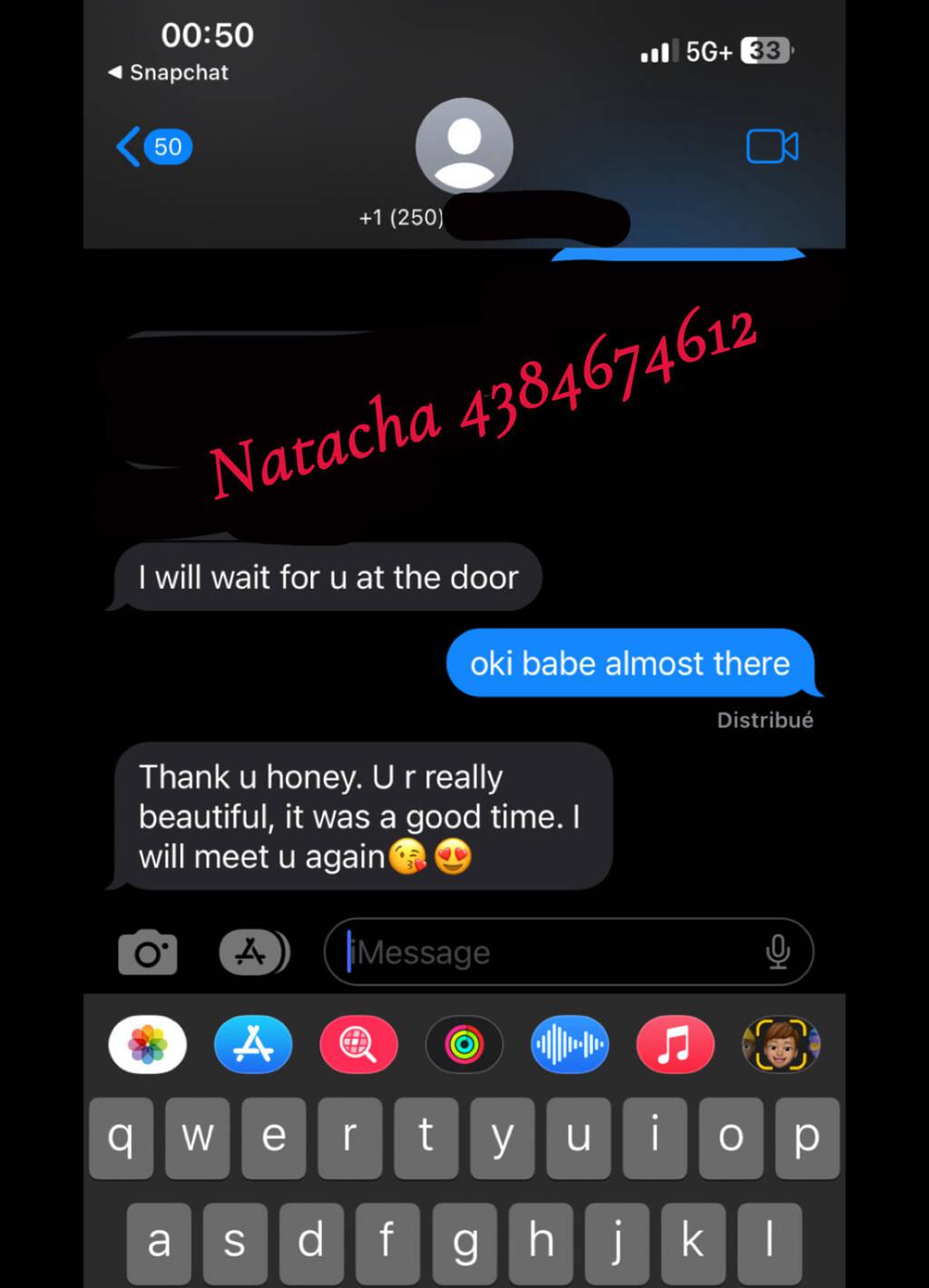The image size is (929, 1288).
Task: Focus the iMessage text field
Action: coord(544,952)
